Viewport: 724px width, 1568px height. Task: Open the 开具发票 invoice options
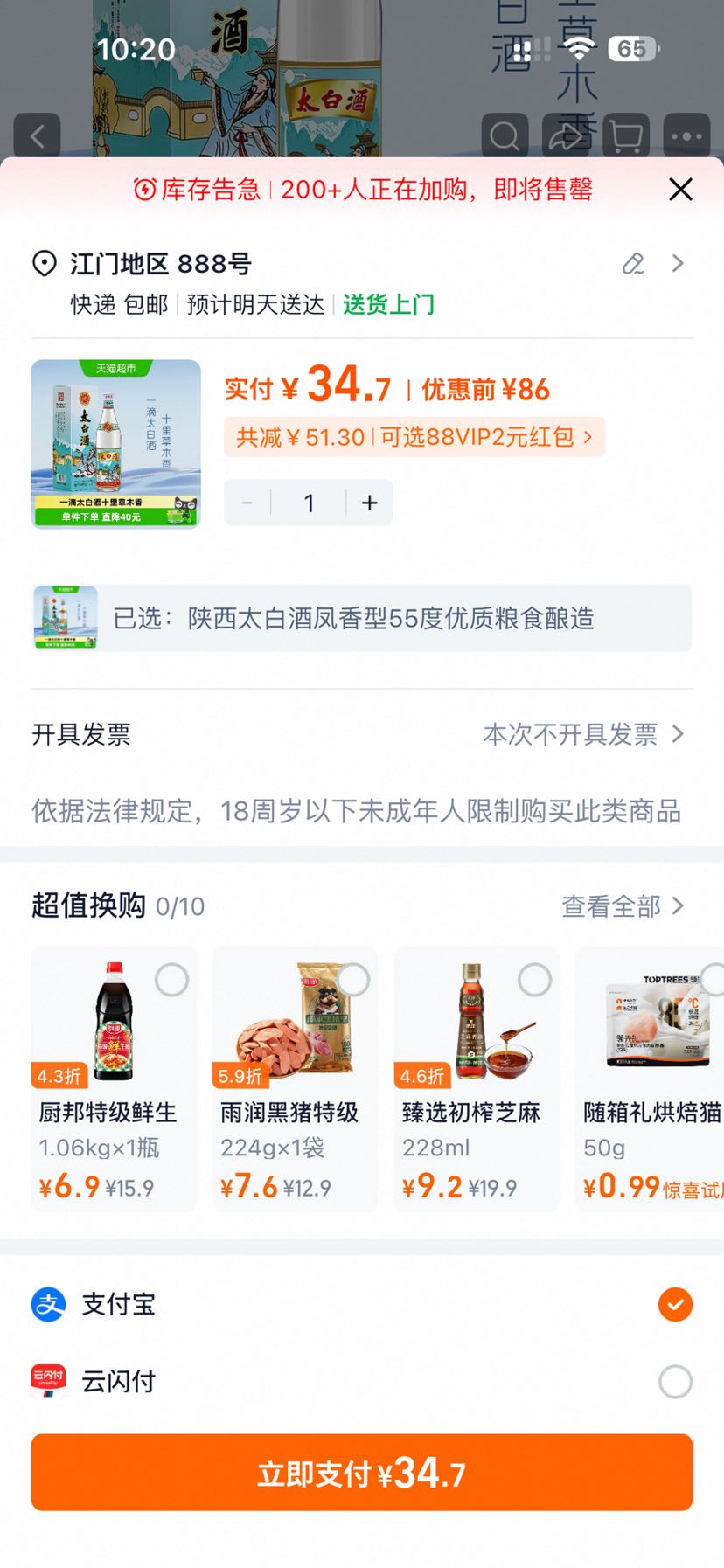coord(361,734)
